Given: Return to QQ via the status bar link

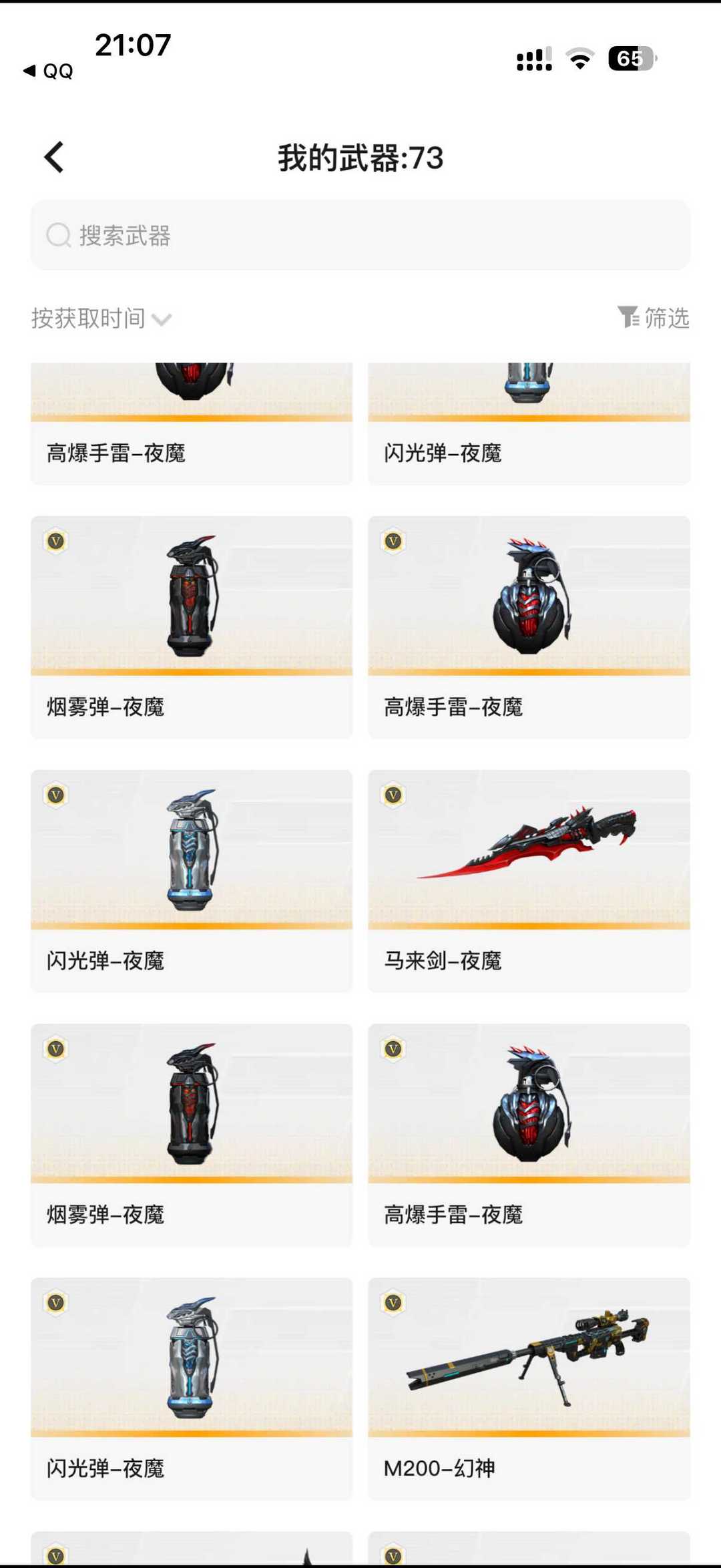Looking at the screenshot, I should tap(49, 71).
